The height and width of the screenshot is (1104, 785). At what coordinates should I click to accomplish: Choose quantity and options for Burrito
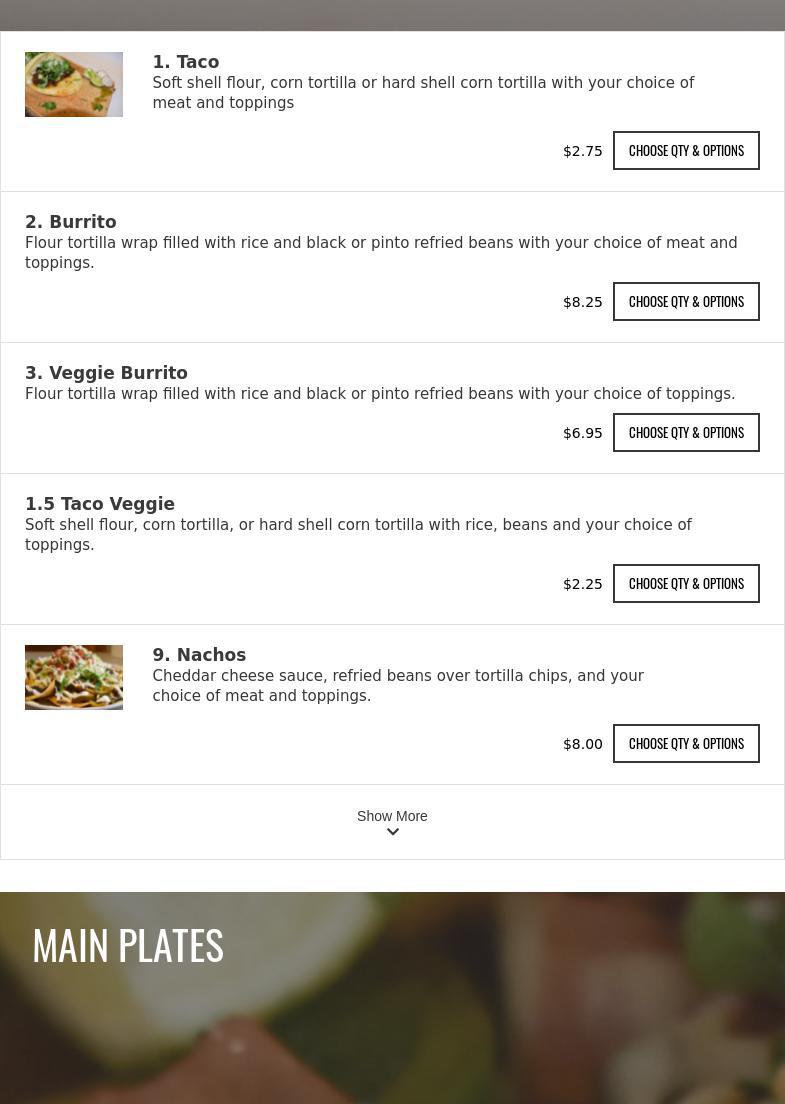686,301
